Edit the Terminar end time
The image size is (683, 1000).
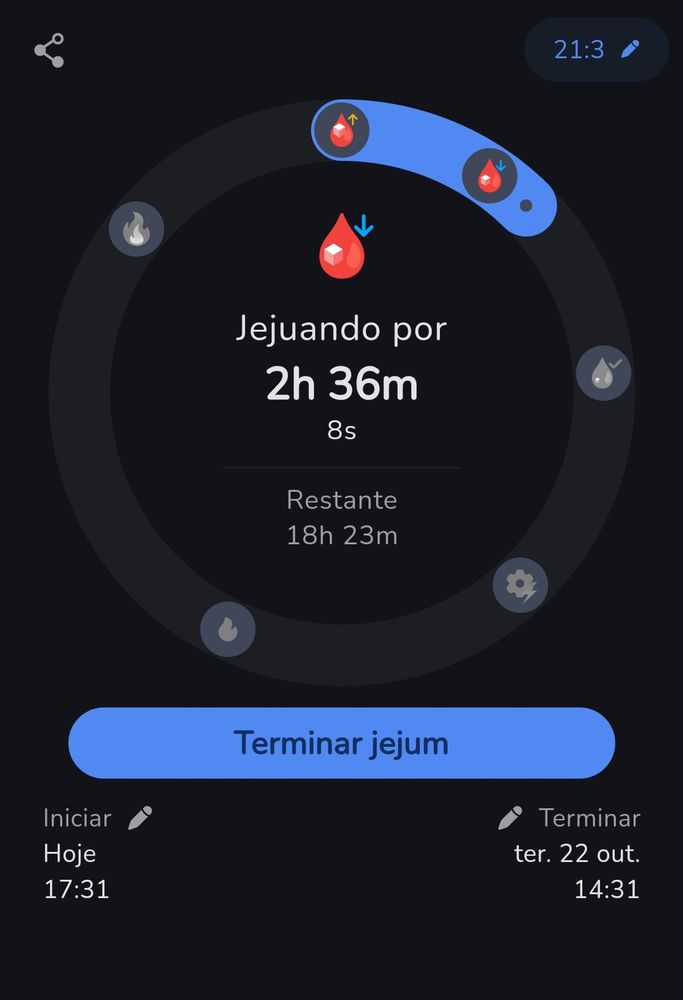coord(510,818)
